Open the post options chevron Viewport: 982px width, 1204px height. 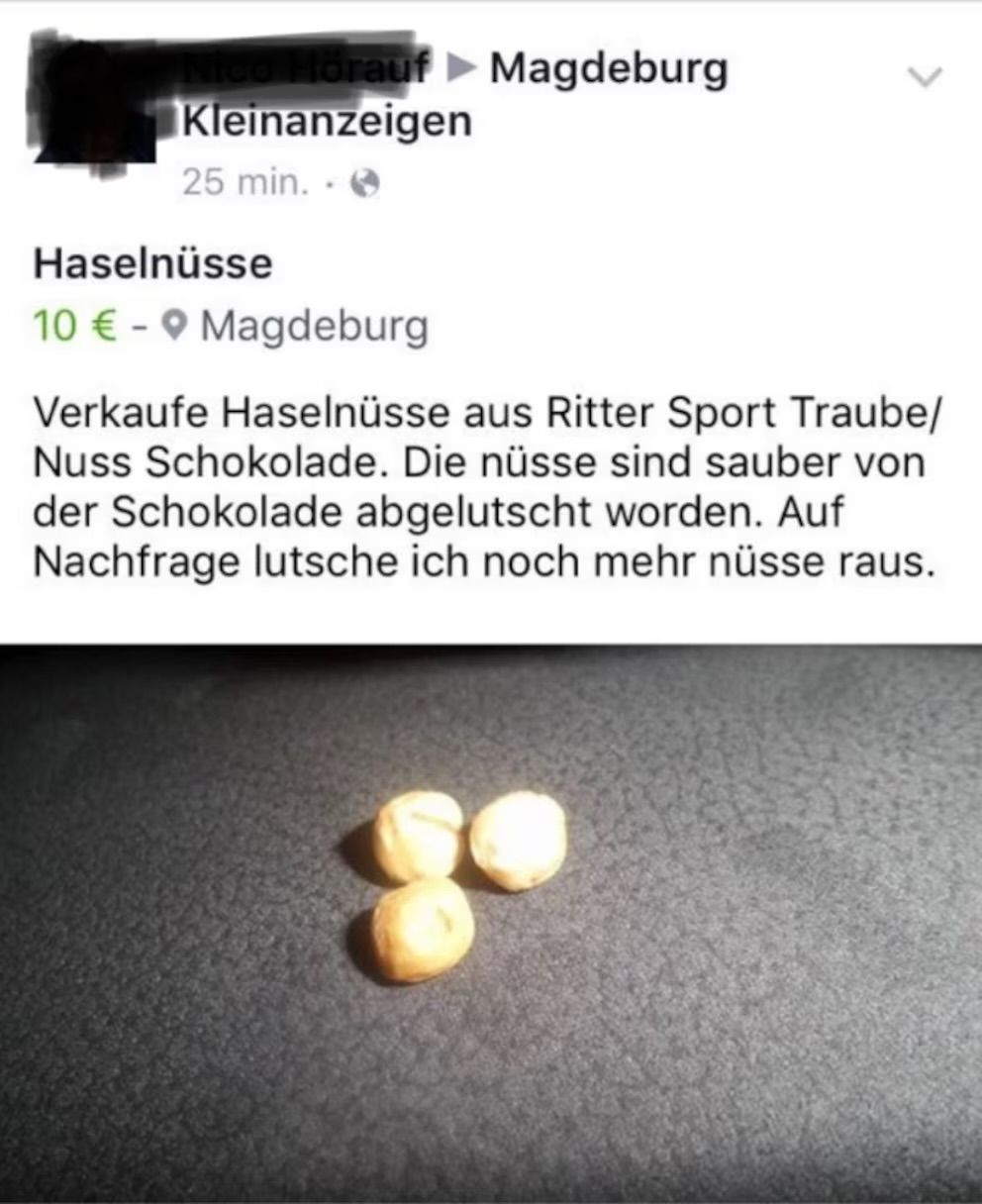pyautogui.click(x=926, y=76)
